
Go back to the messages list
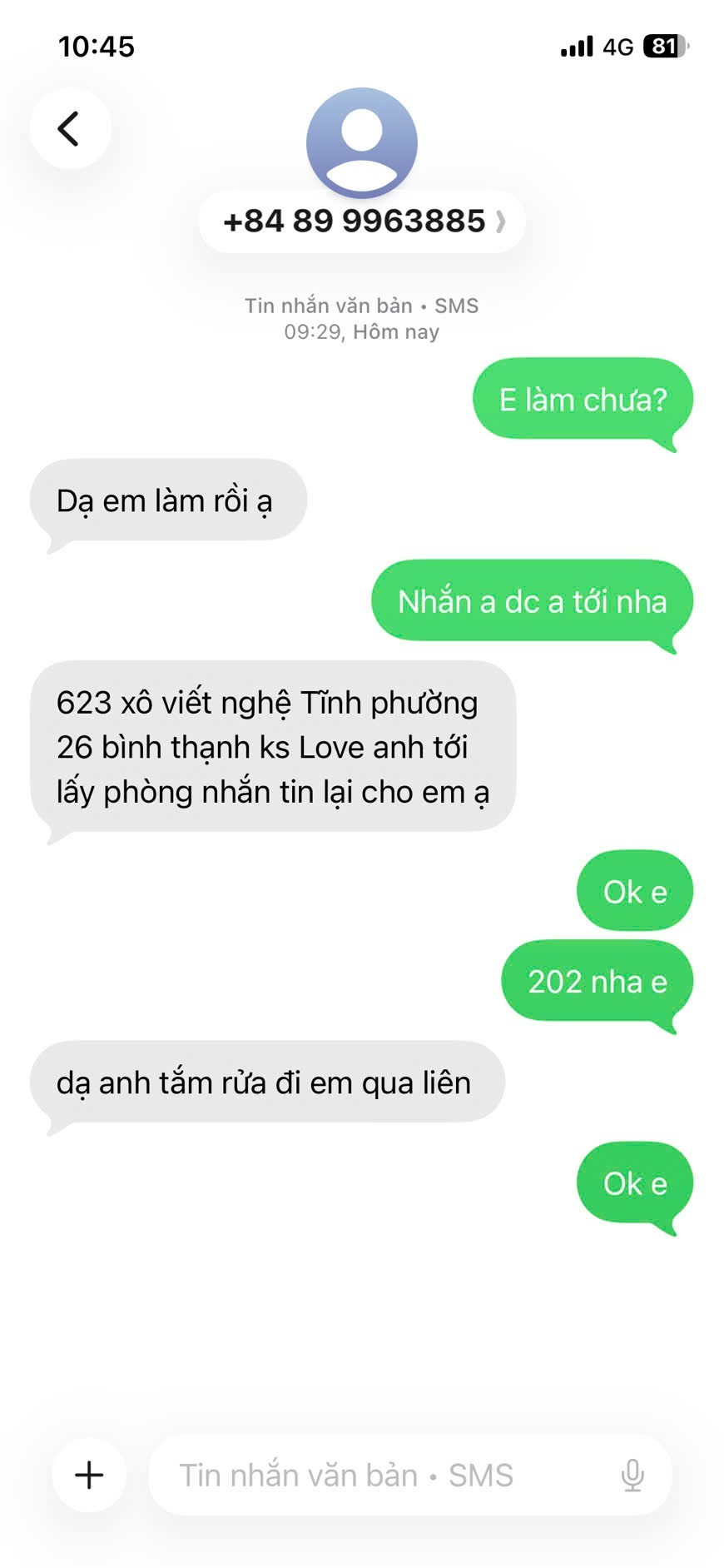coord(70,129)
